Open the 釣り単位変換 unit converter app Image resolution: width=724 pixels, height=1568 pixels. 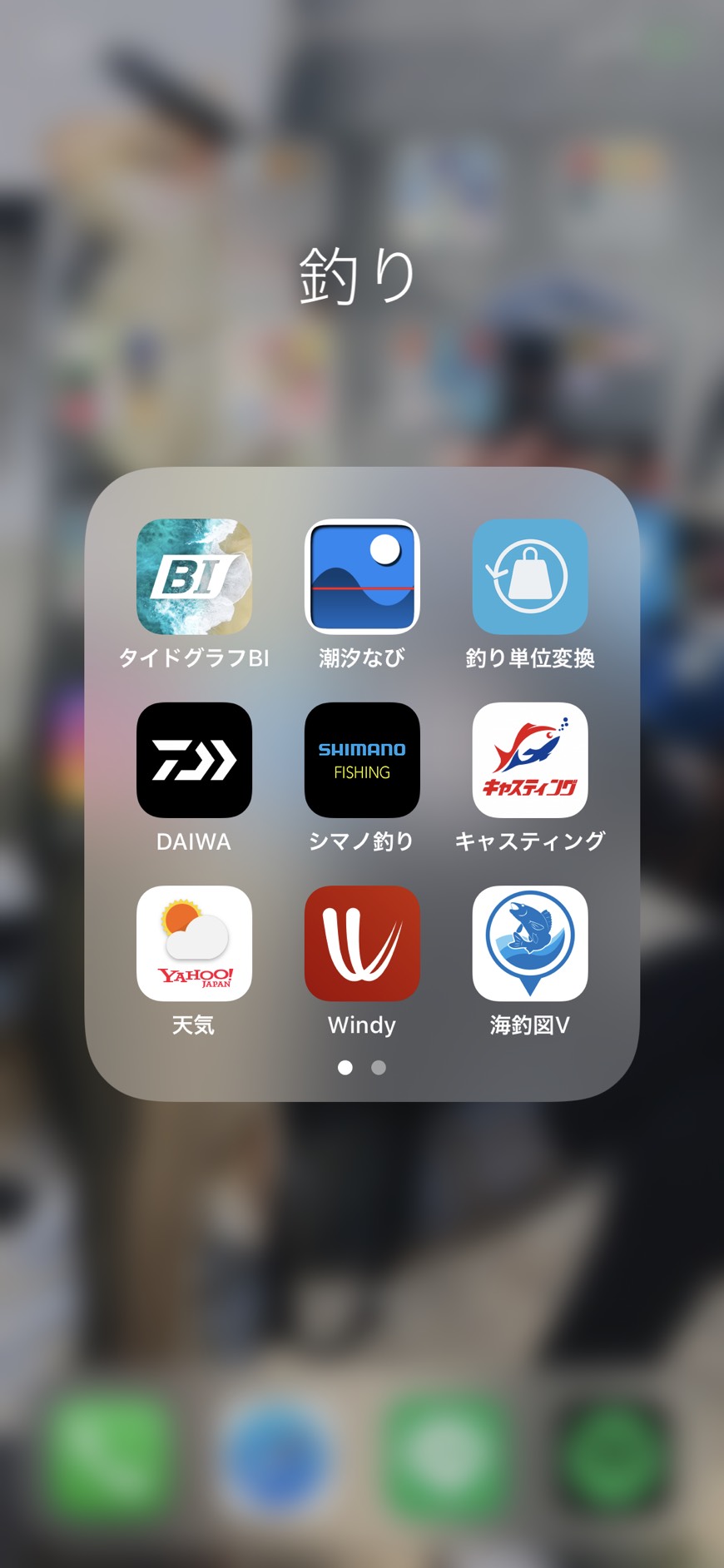(530, 577)
